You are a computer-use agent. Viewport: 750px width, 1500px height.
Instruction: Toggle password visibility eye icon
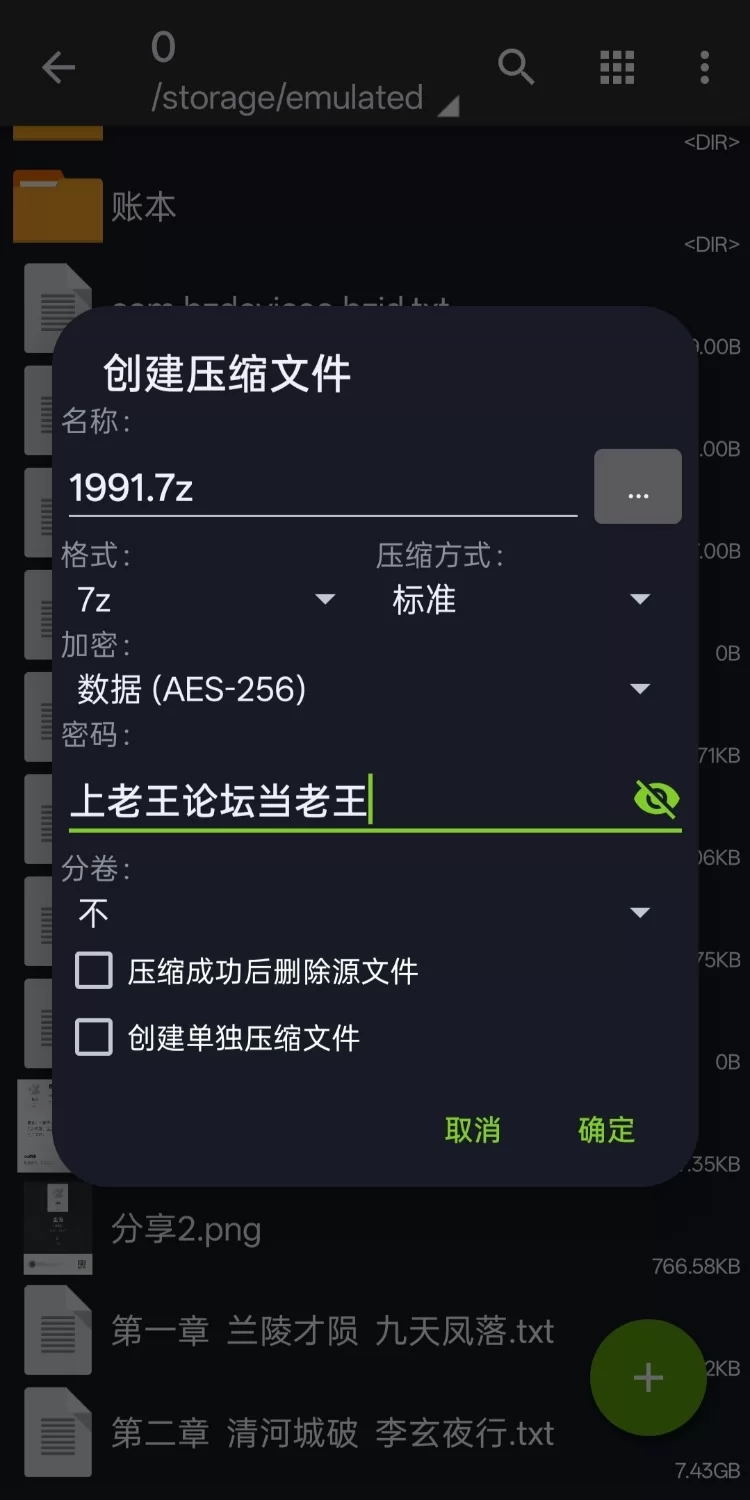[x=656, y=799]
